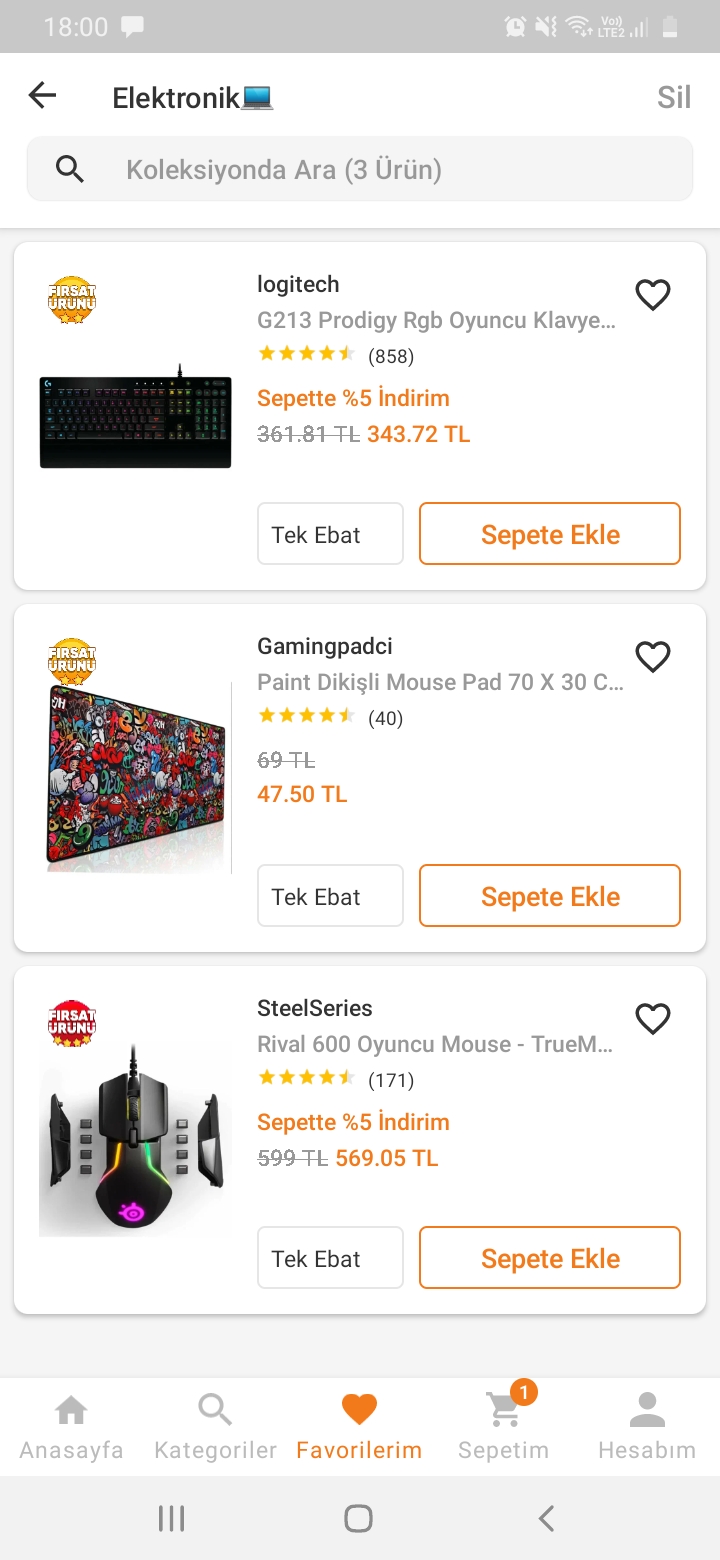The image size is (720, 1560).
Task: Switch to the Anasayfa tab
Action: [71, 1427]
